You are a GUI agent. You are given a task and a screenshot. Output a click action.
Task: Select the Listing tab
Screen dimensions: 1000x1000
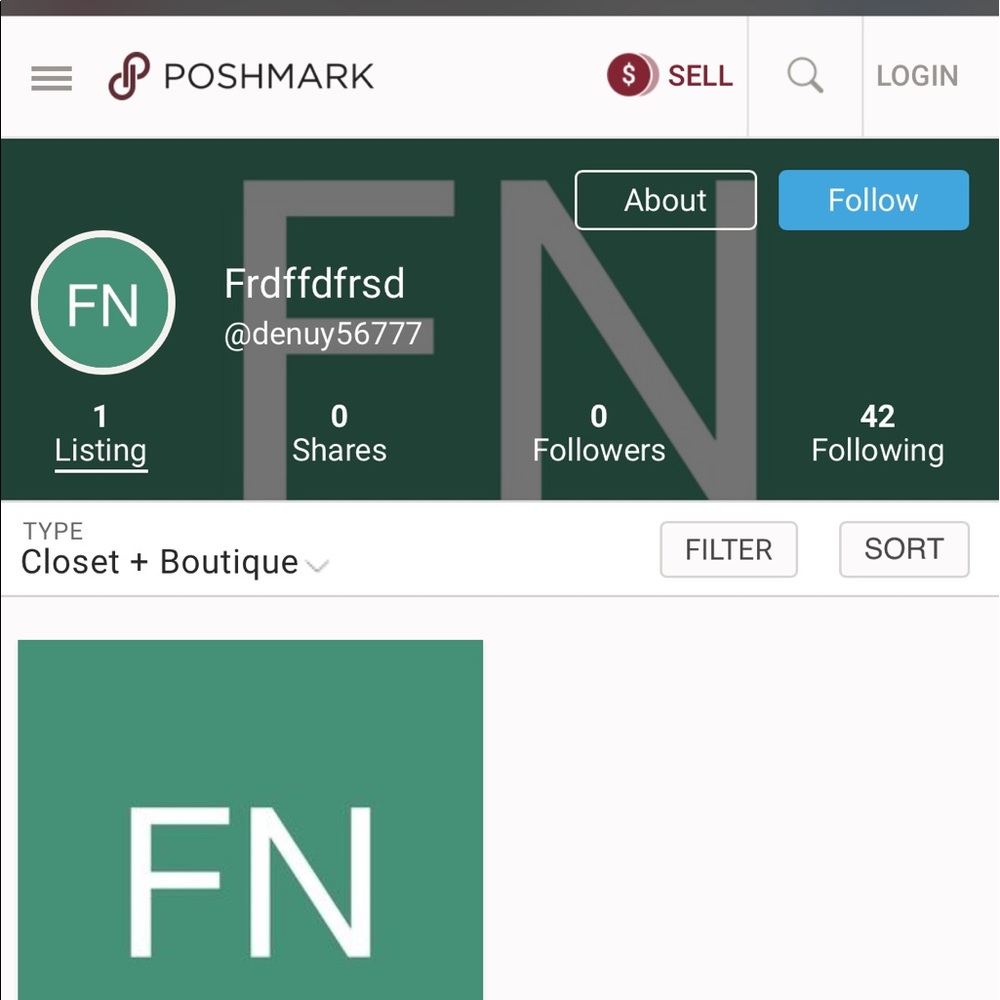[x=100, y=434]
